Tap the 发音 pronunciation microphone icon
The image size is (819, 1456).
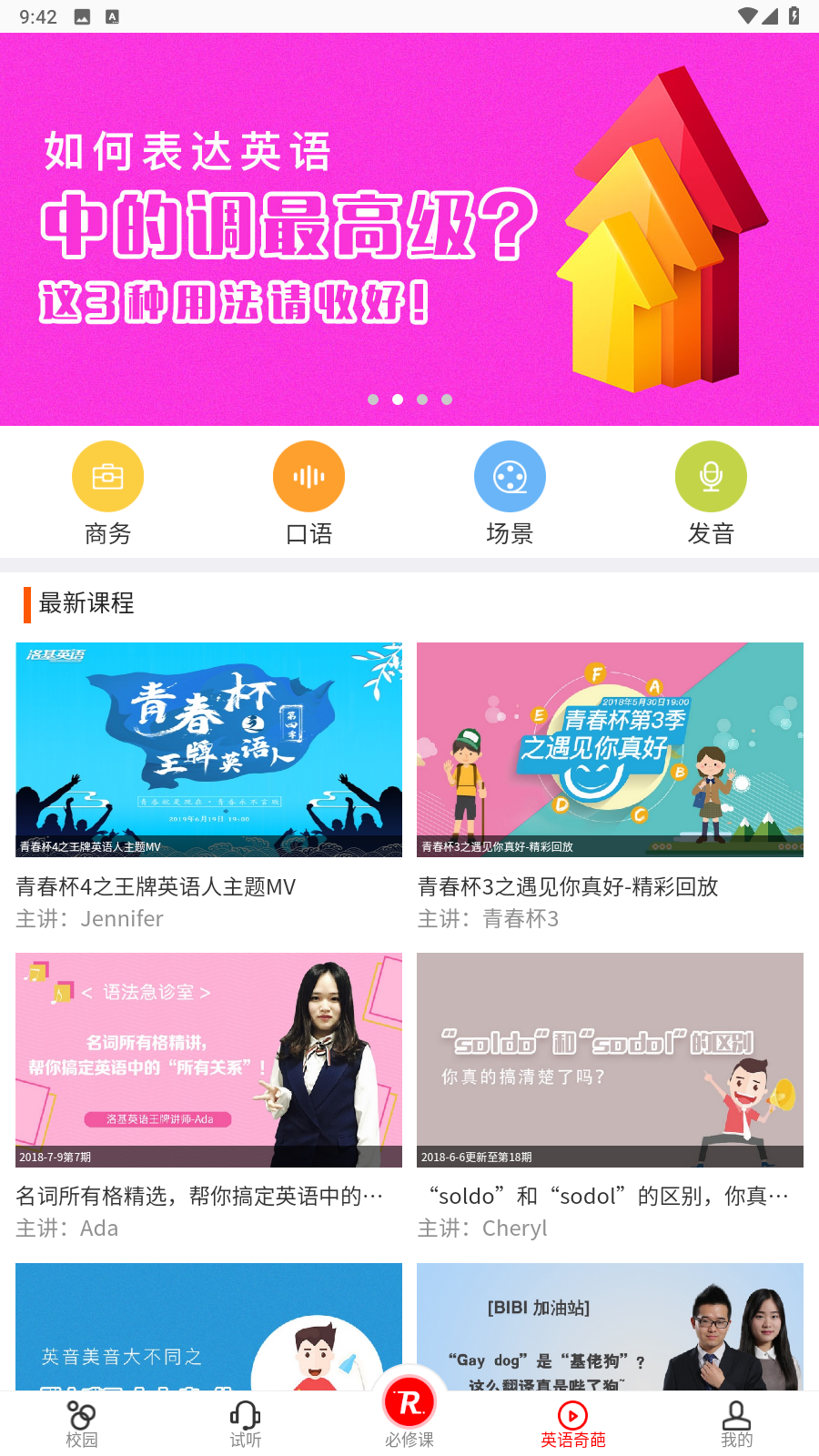pyautogui.click(x=711, y=476)
